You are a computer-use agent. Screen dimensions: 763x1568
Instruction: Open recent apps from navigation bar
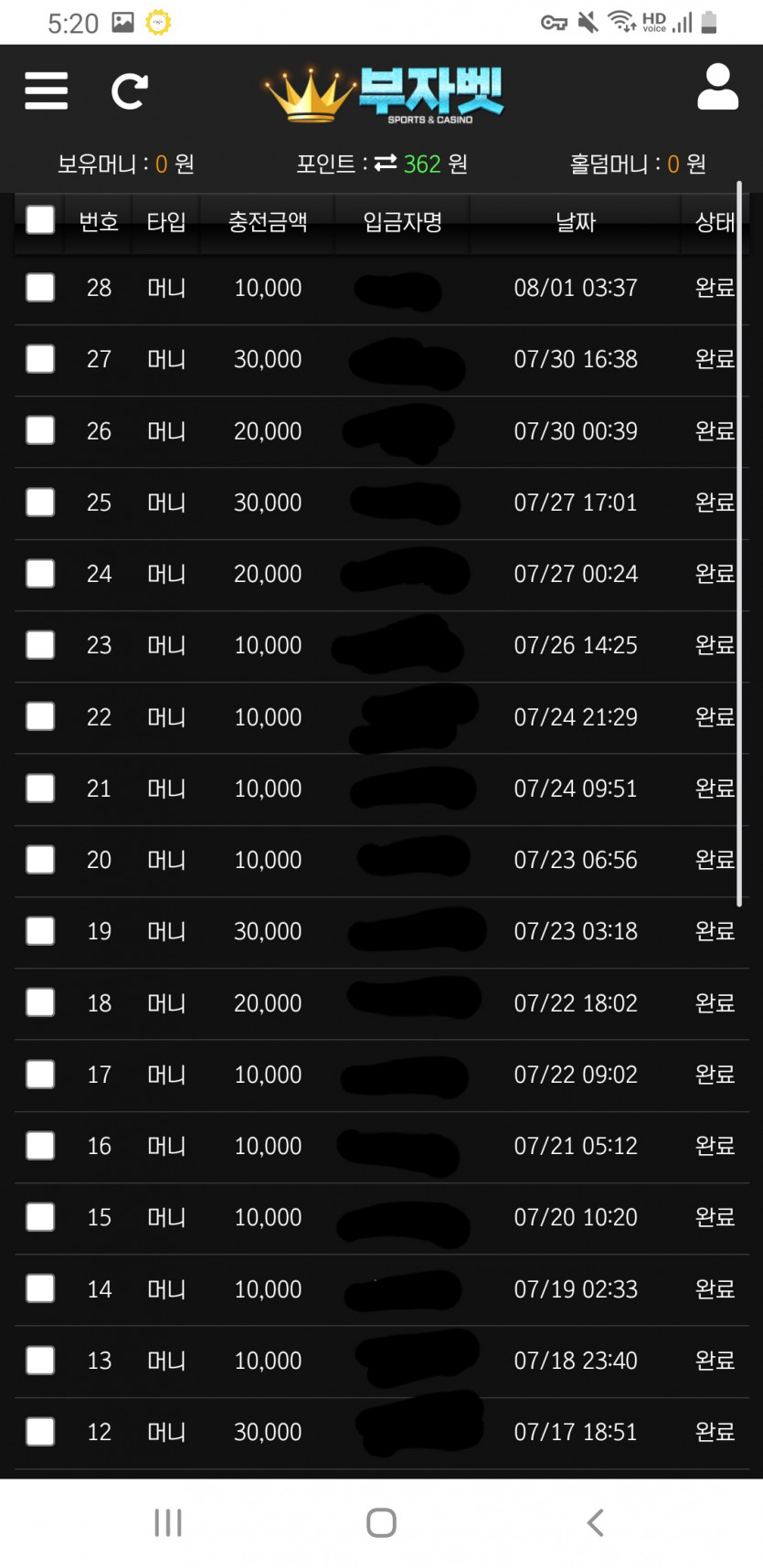click(x=168, y=1522)
